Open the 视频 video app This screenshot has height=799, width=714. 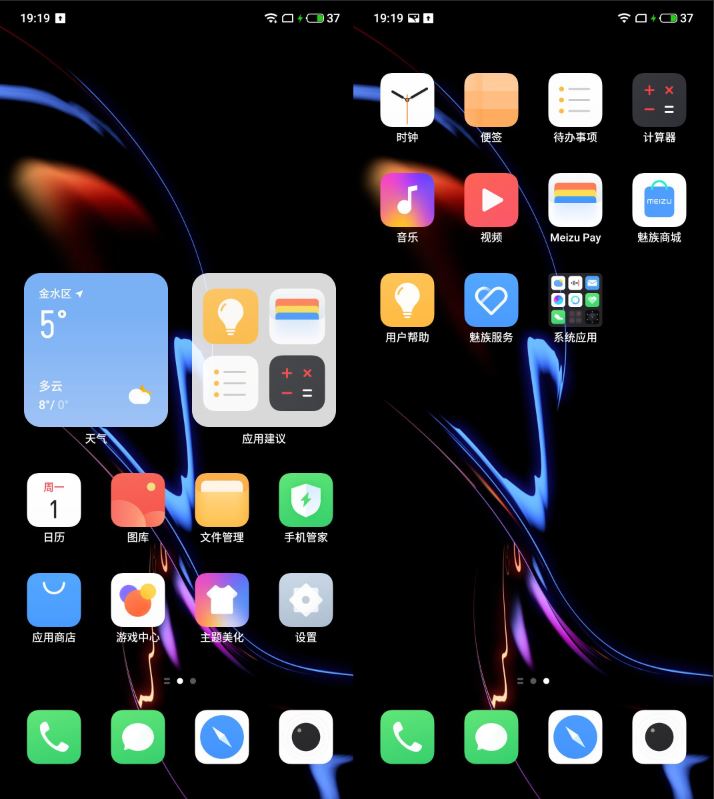coord(491,200)
